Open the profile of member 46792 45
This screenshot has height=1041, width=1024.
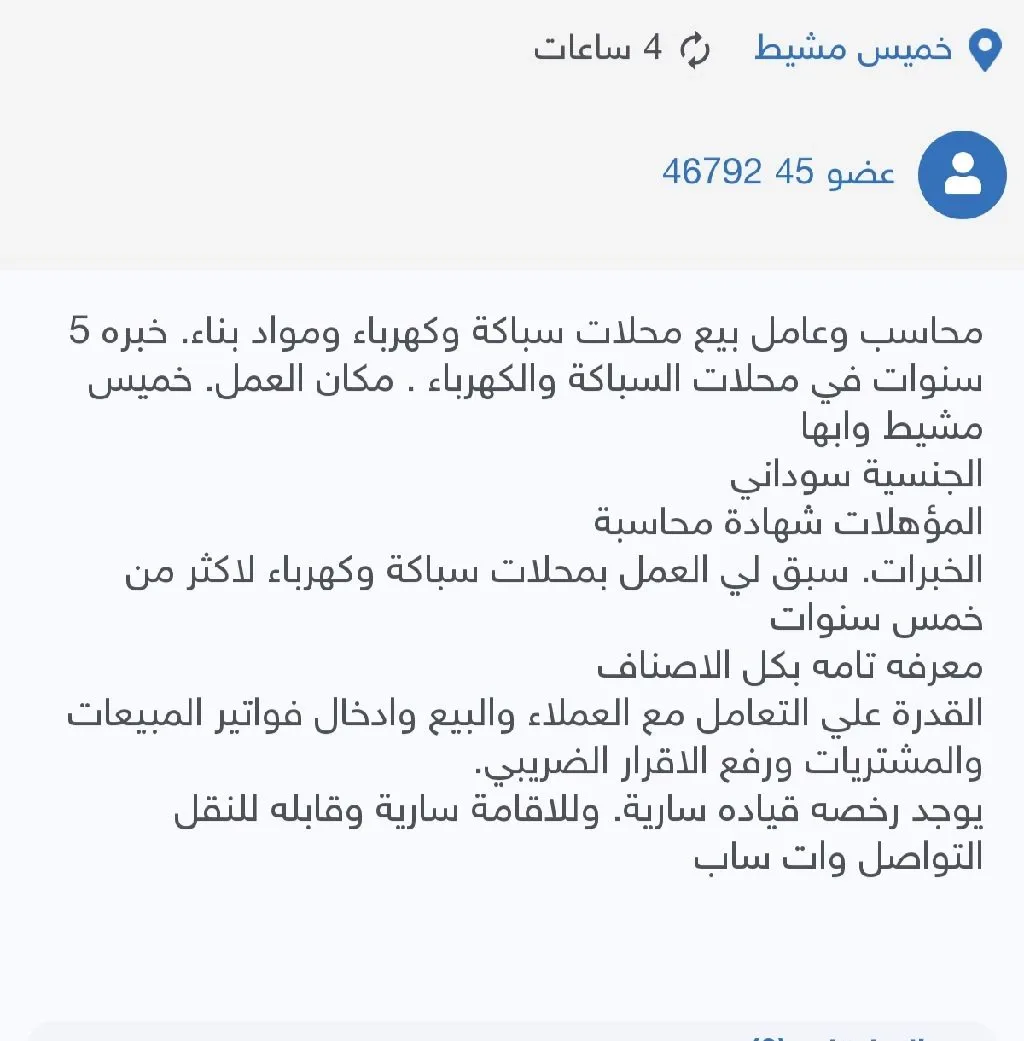(778, 173)
